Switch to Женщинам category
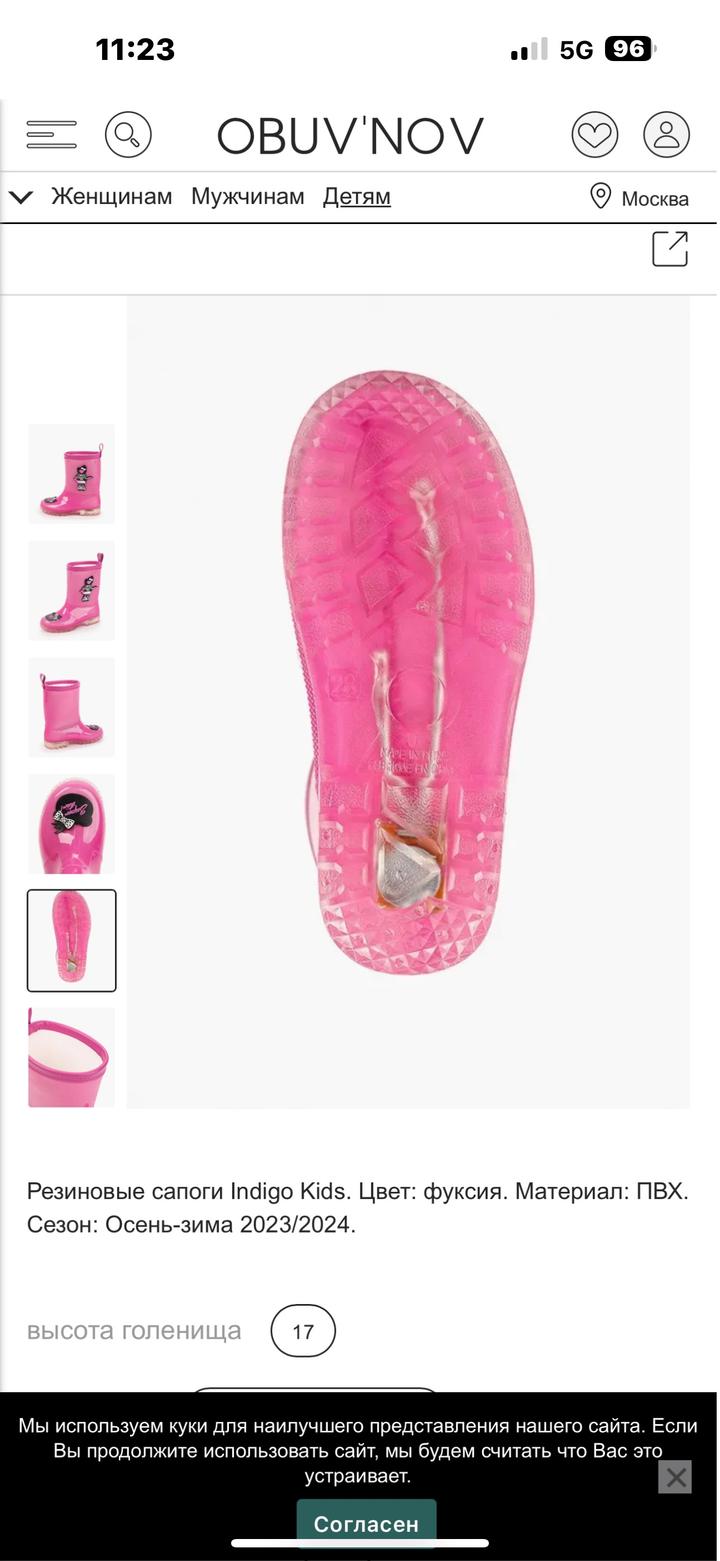Viewport: 720px width, 1561px height. point(111,197)
